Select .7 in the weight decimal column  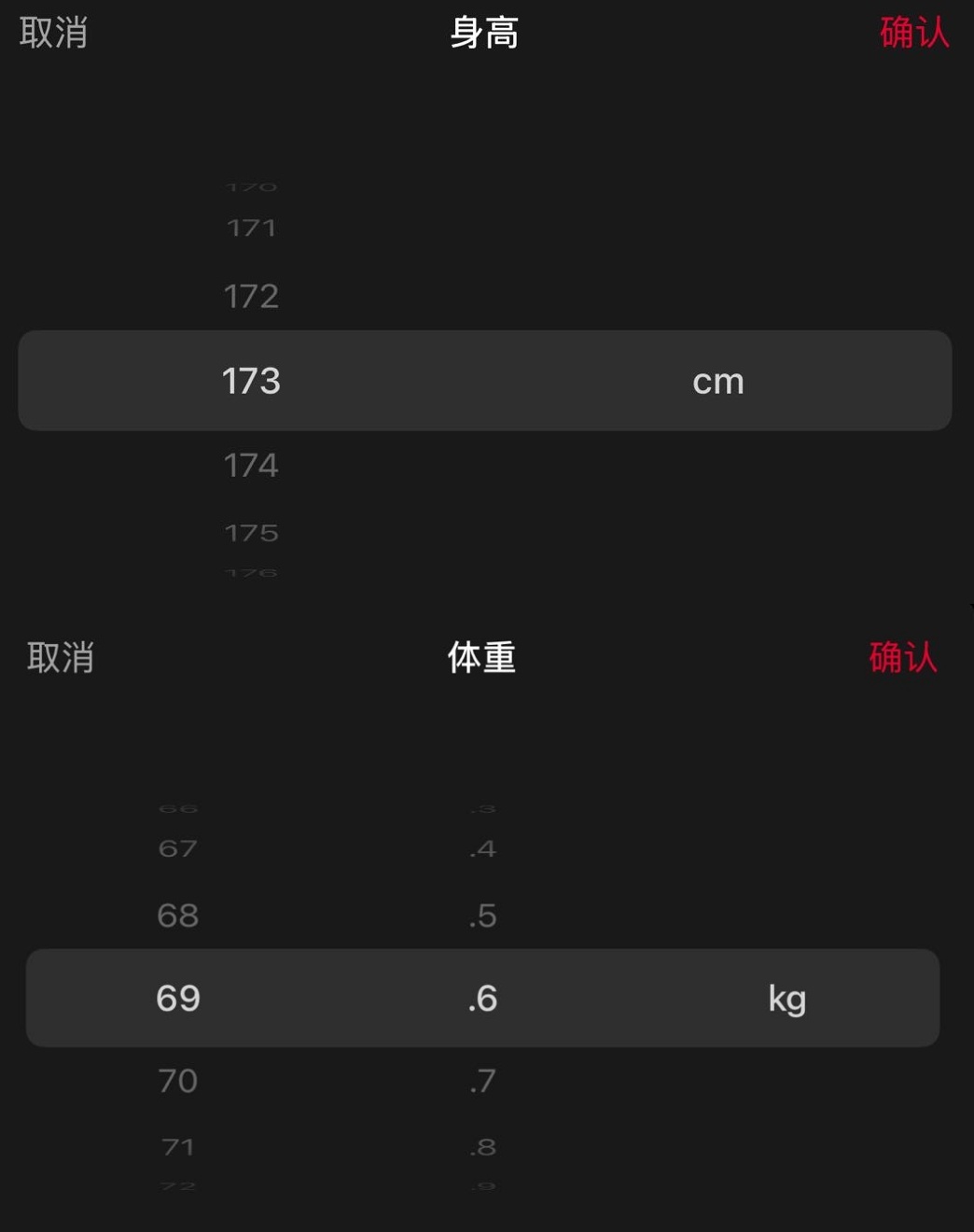(x=482, y=1081)
